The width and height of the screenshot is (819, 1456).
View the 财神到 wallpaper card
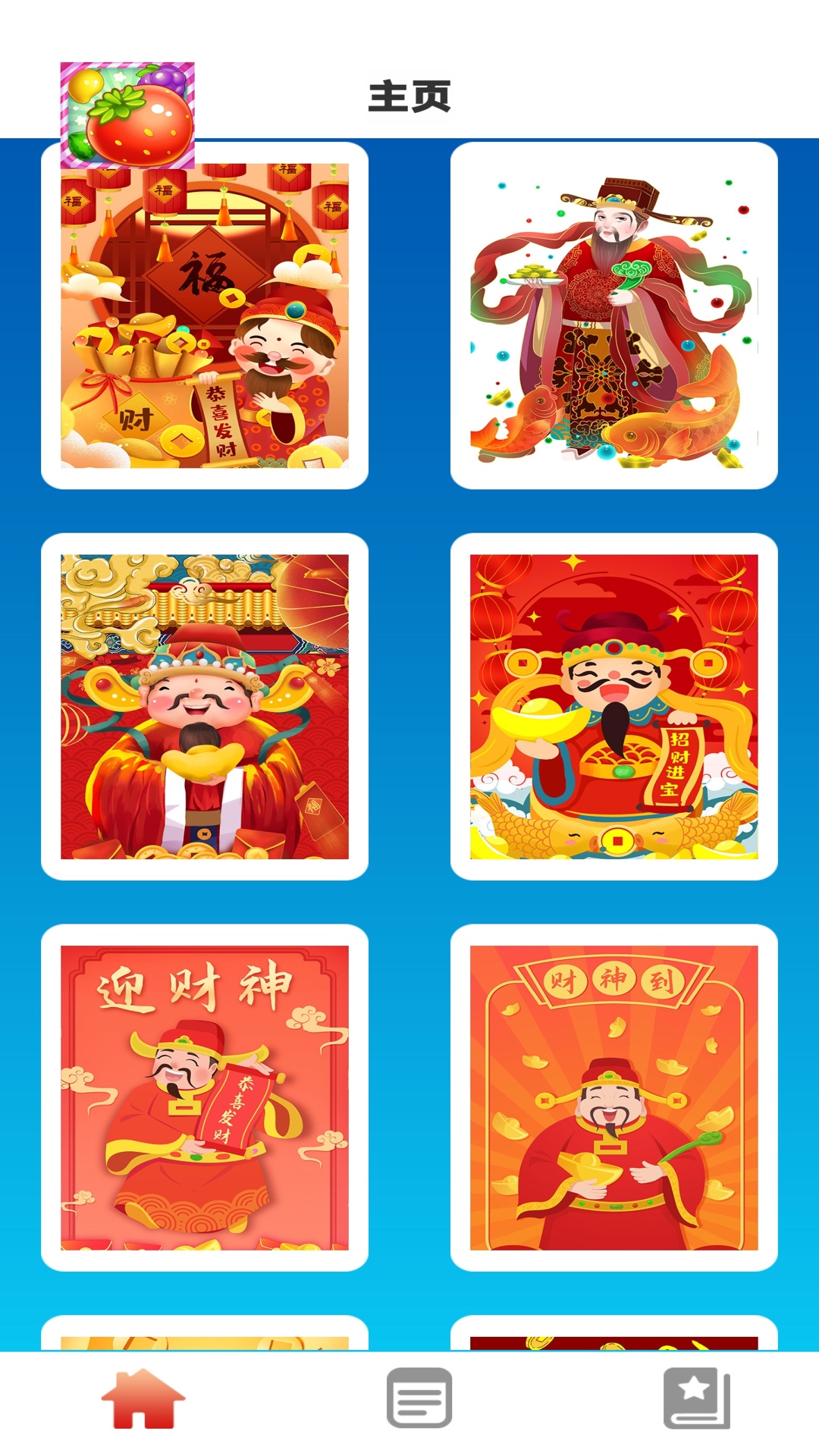614,1098
